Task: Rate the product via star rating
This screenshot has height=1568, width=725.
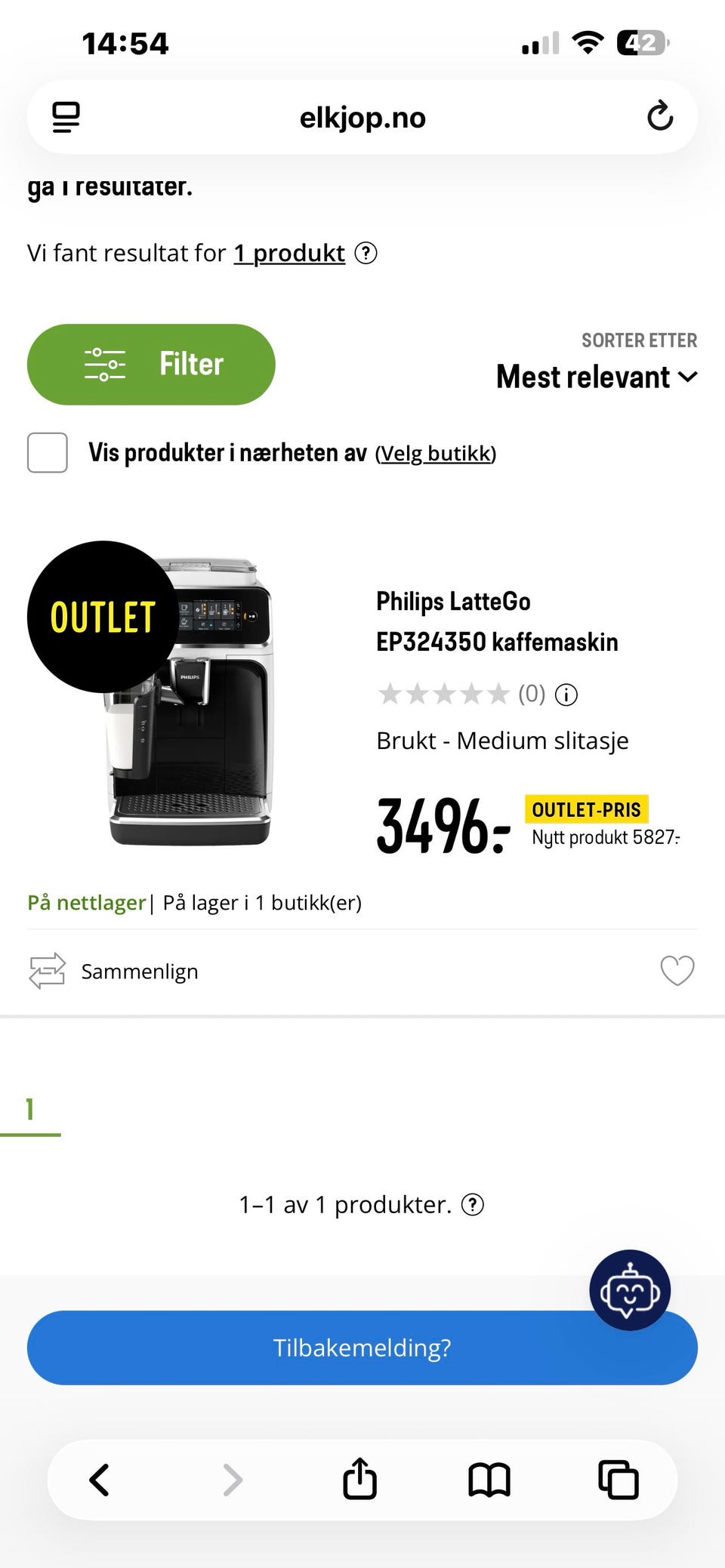Action: 443,694
